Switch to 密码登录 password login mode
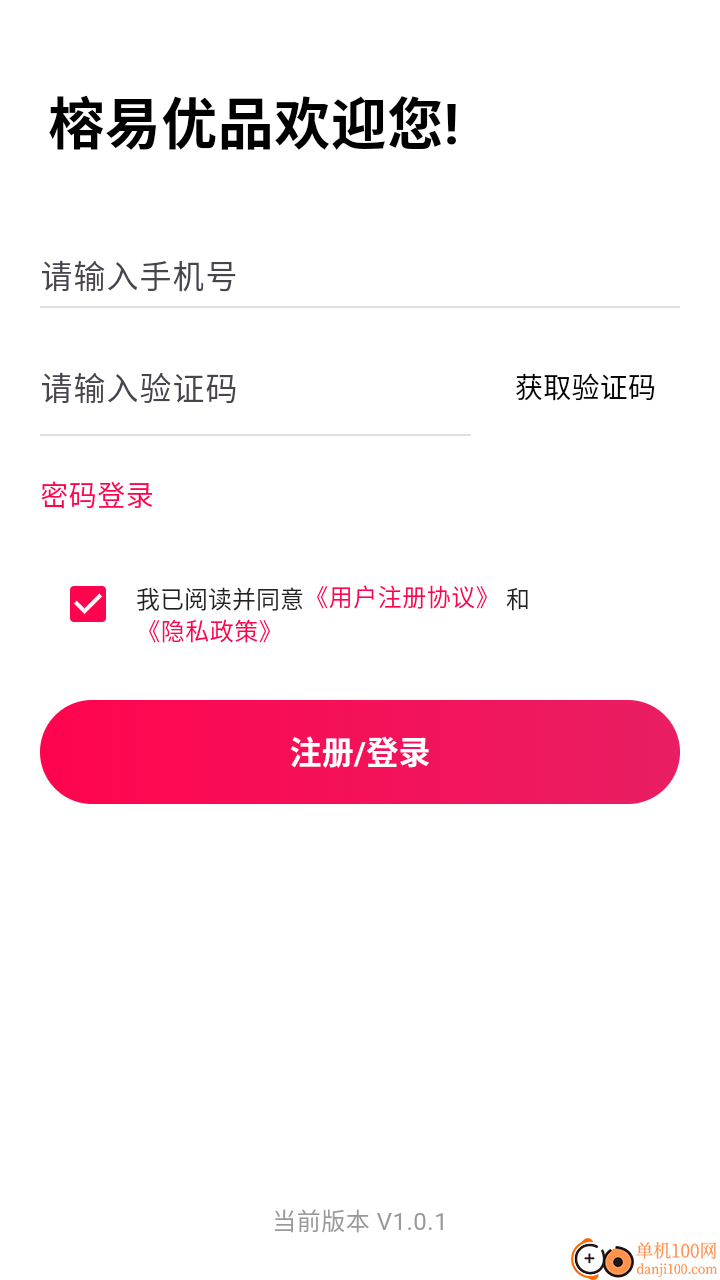Screen dimensions: 720x1280 tap(95, 496)
